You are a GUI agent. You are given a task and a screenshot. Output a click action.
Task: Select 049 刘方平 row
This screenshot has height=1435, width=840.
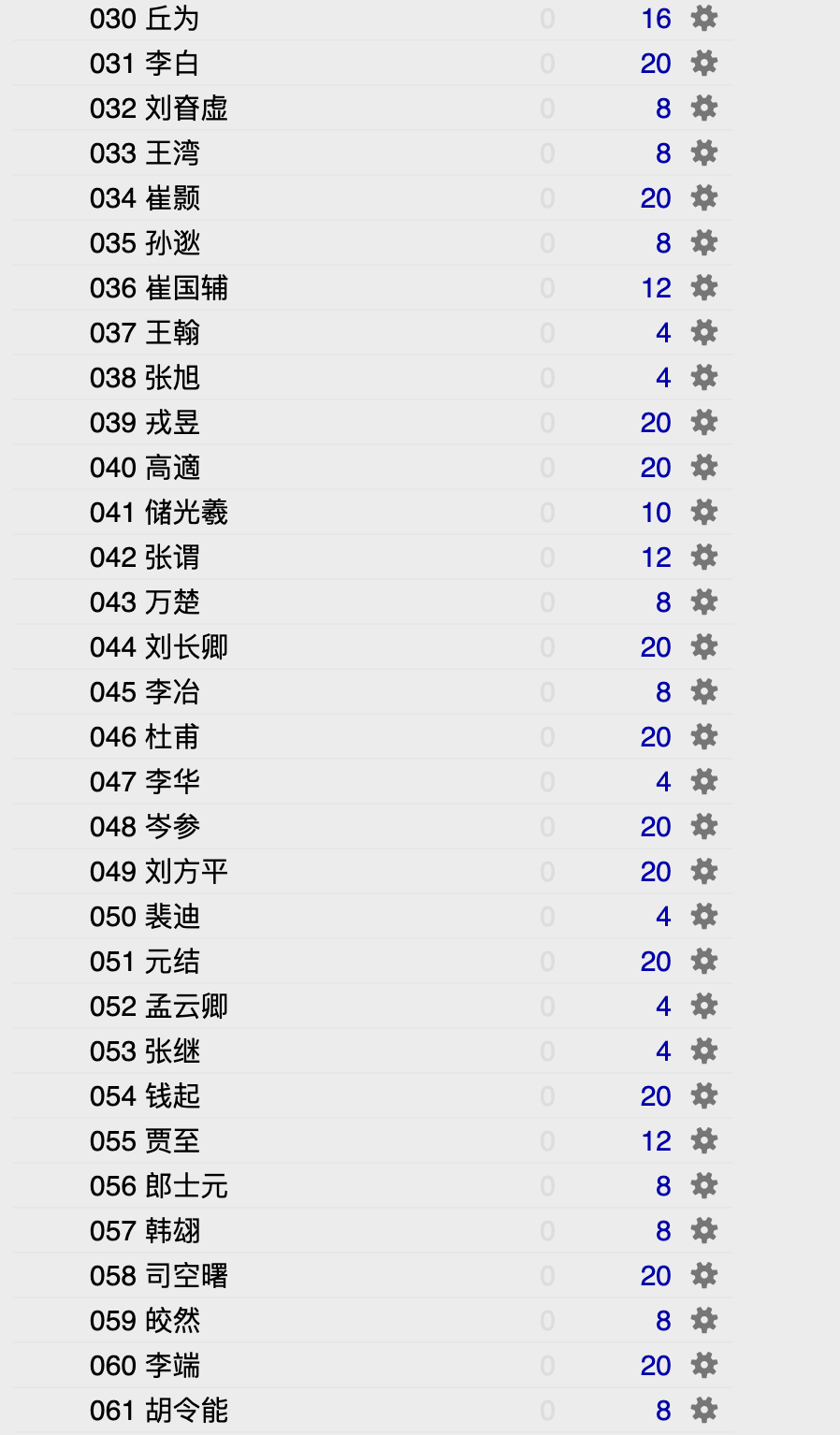pyautogui.click(x=373, y=872)
